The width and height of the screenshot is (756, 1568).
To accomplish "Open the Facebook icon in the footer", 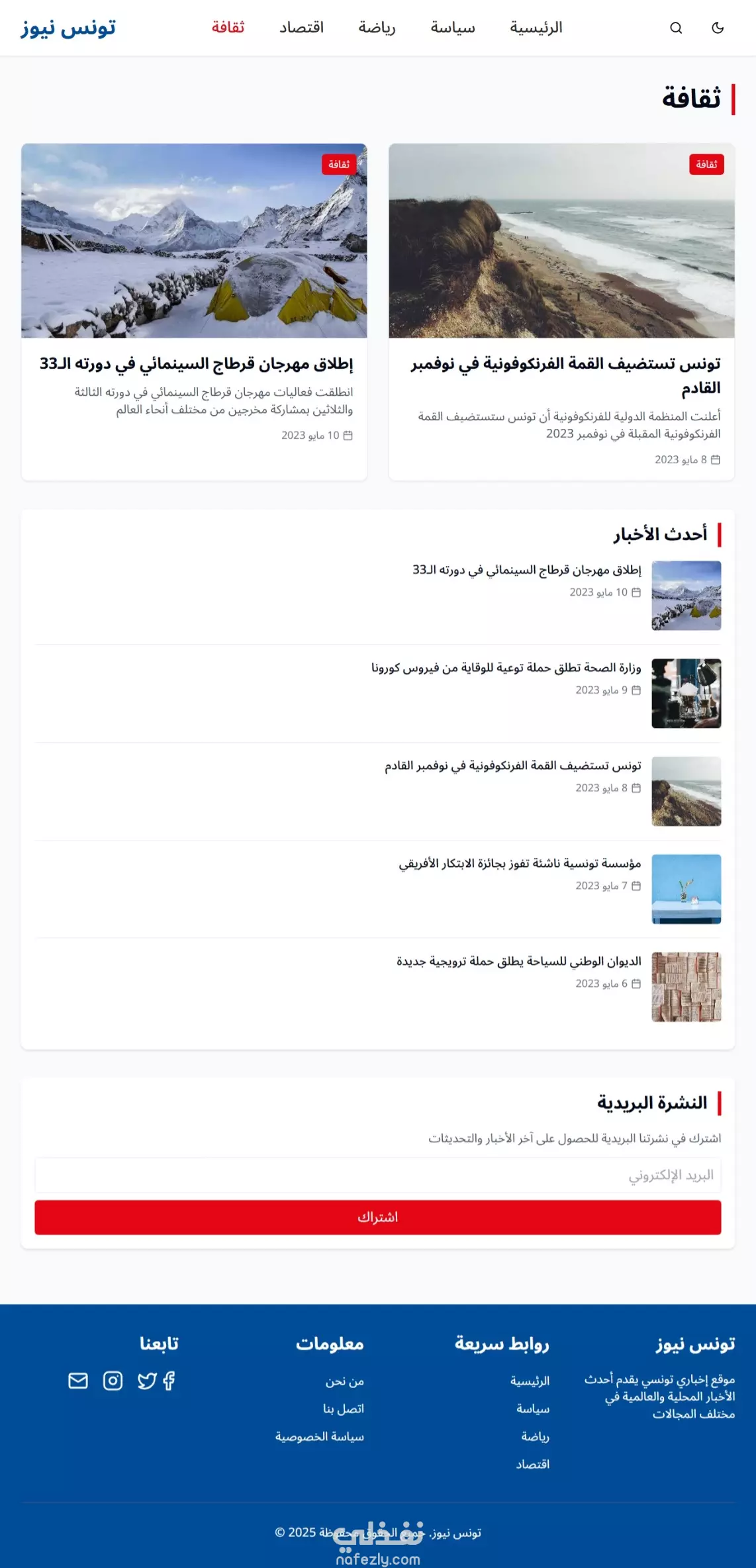I will (169, 1381).
